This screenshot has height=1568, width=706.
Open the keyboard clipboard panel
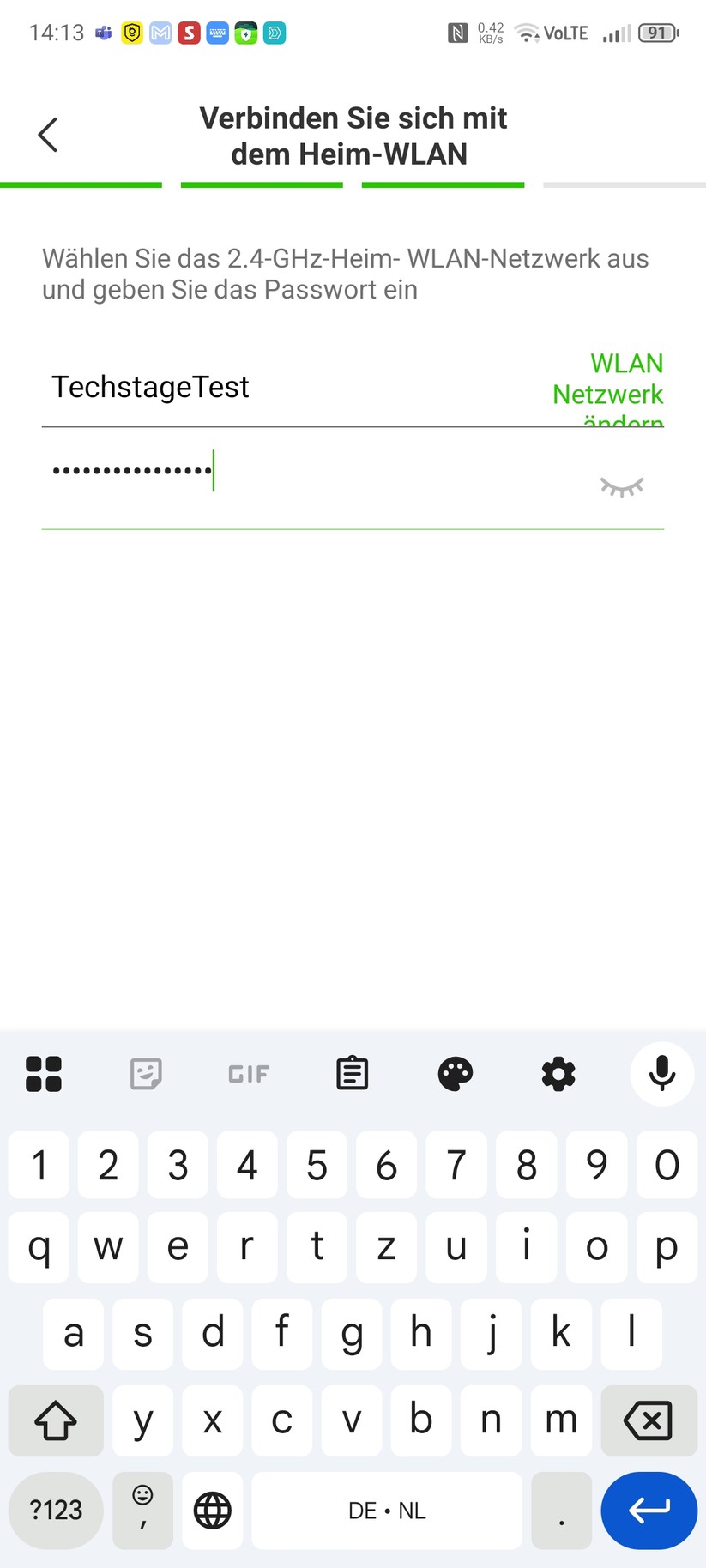pyautogui.click(x=351, y=1073)
